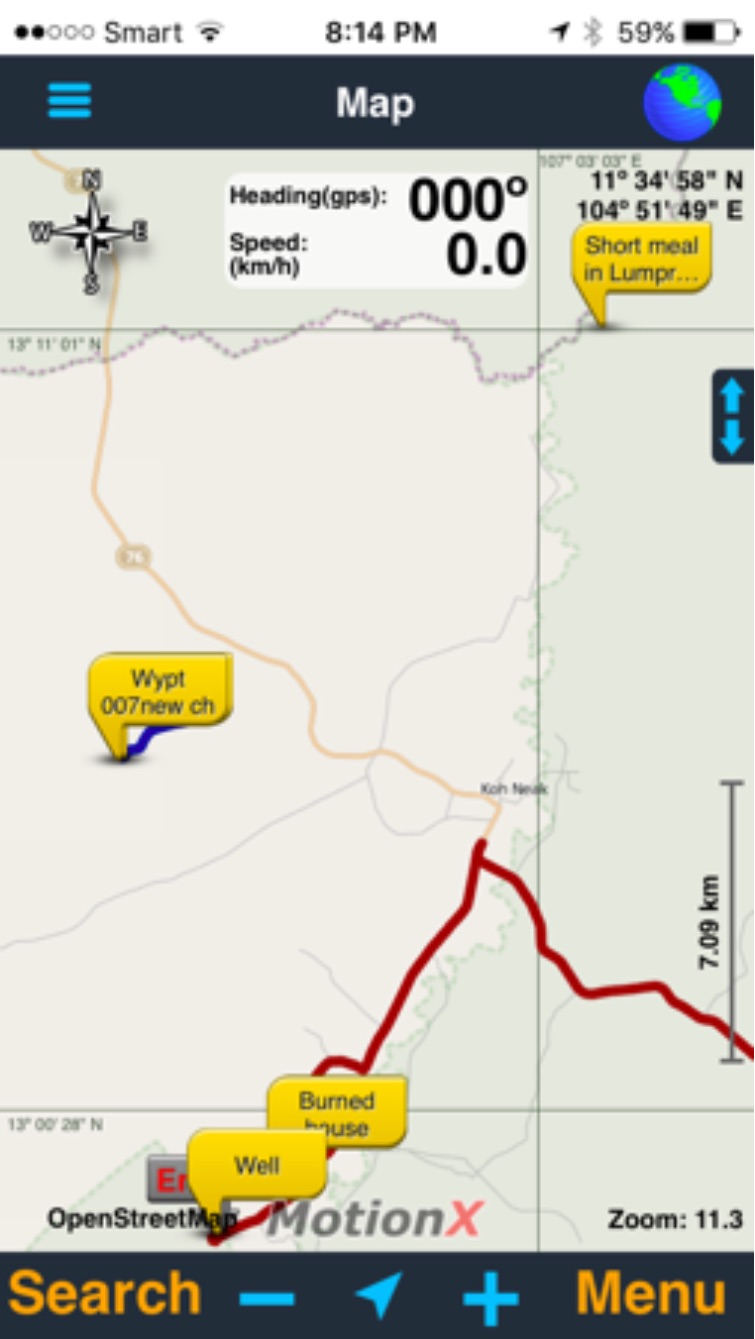The height and width of the screenshot is (1339, 755).
Task: Center map on my location arrow
Action: (x=378, y=1296)
